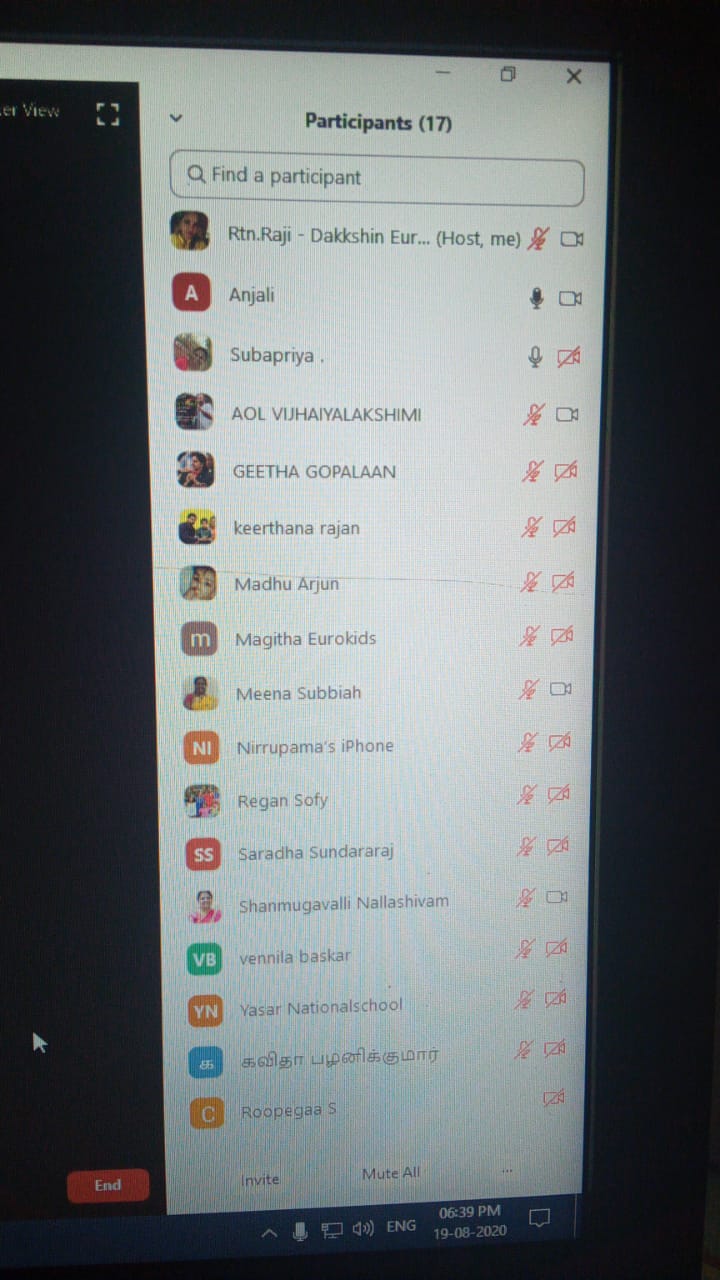This screenshot has height=1280, width=720.
Task: Open more participant options menu
Action: coord(507,1170)
